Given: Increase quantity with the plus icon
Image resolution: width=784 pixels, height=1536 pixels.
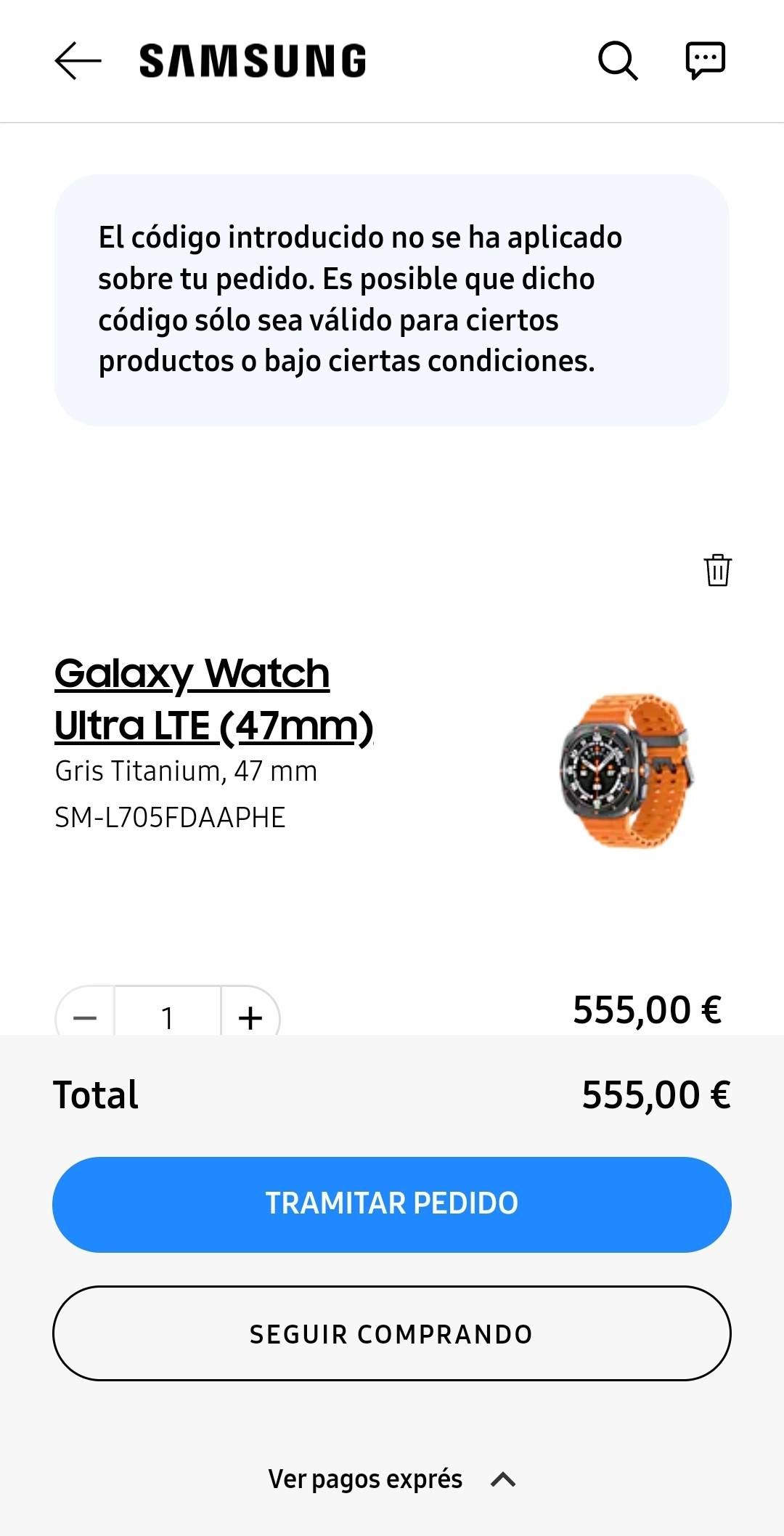Looking at the screenshot, I should (250, 1017).
